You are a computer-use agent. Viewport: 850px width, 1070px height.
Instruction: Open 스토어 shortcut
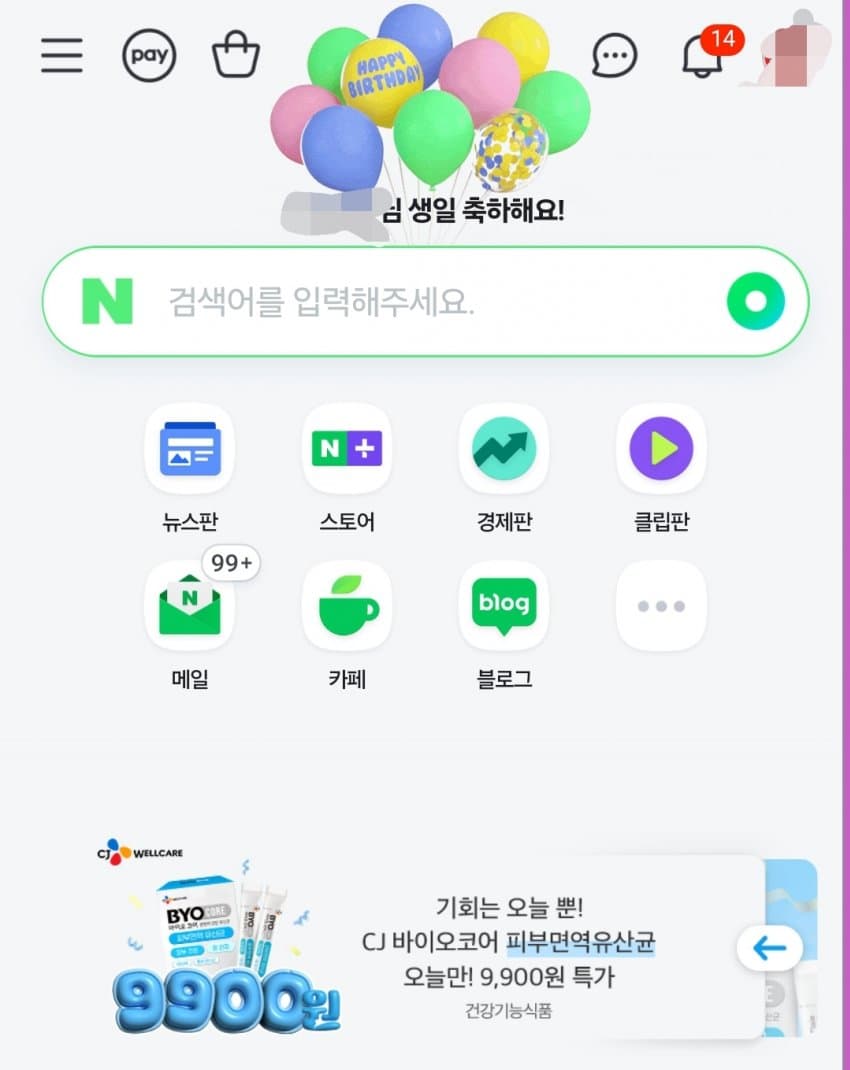point(346,449)
